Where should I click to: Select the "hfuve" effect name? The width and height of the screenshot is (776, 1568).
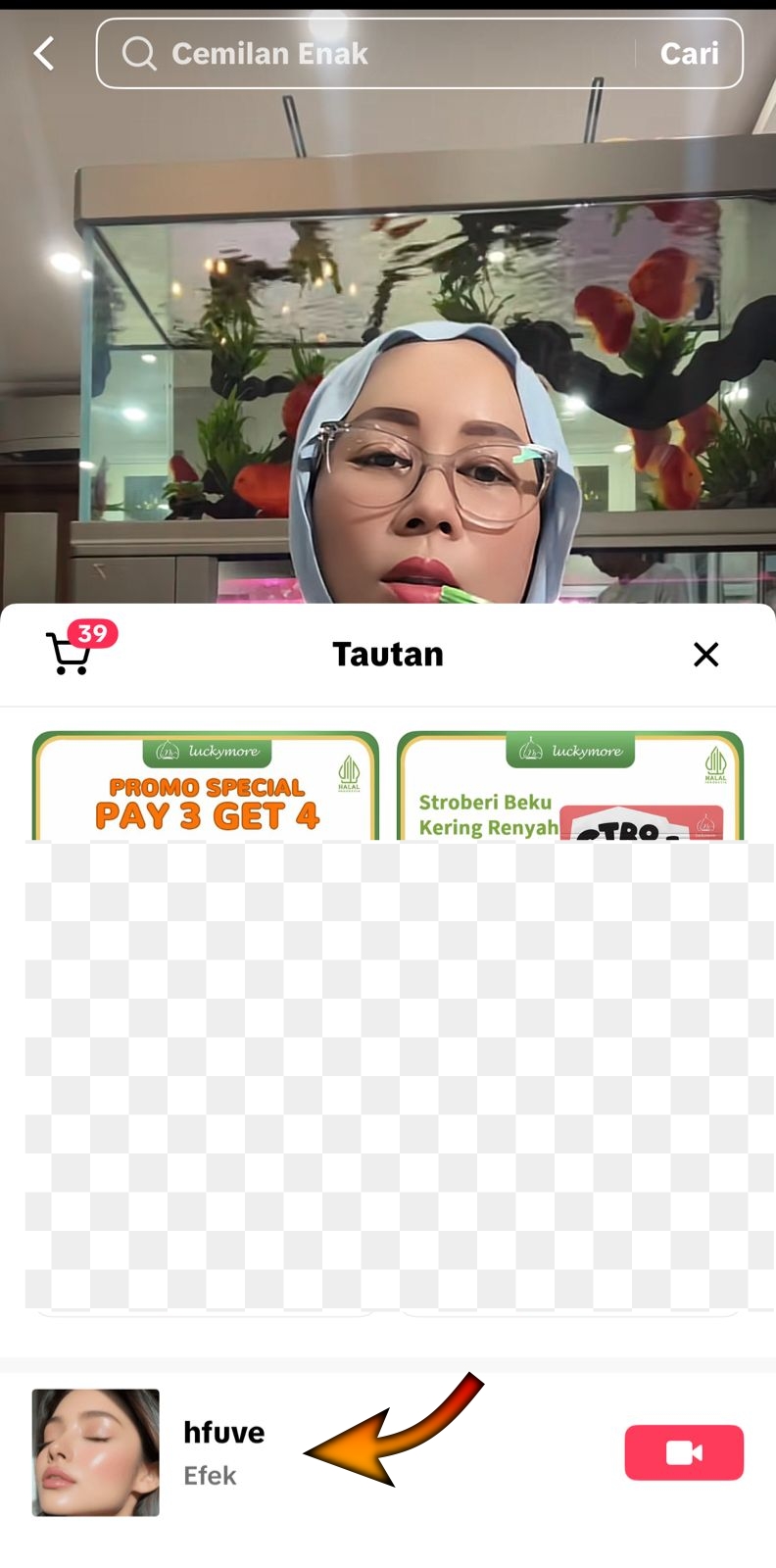(x=223, y=1432)
